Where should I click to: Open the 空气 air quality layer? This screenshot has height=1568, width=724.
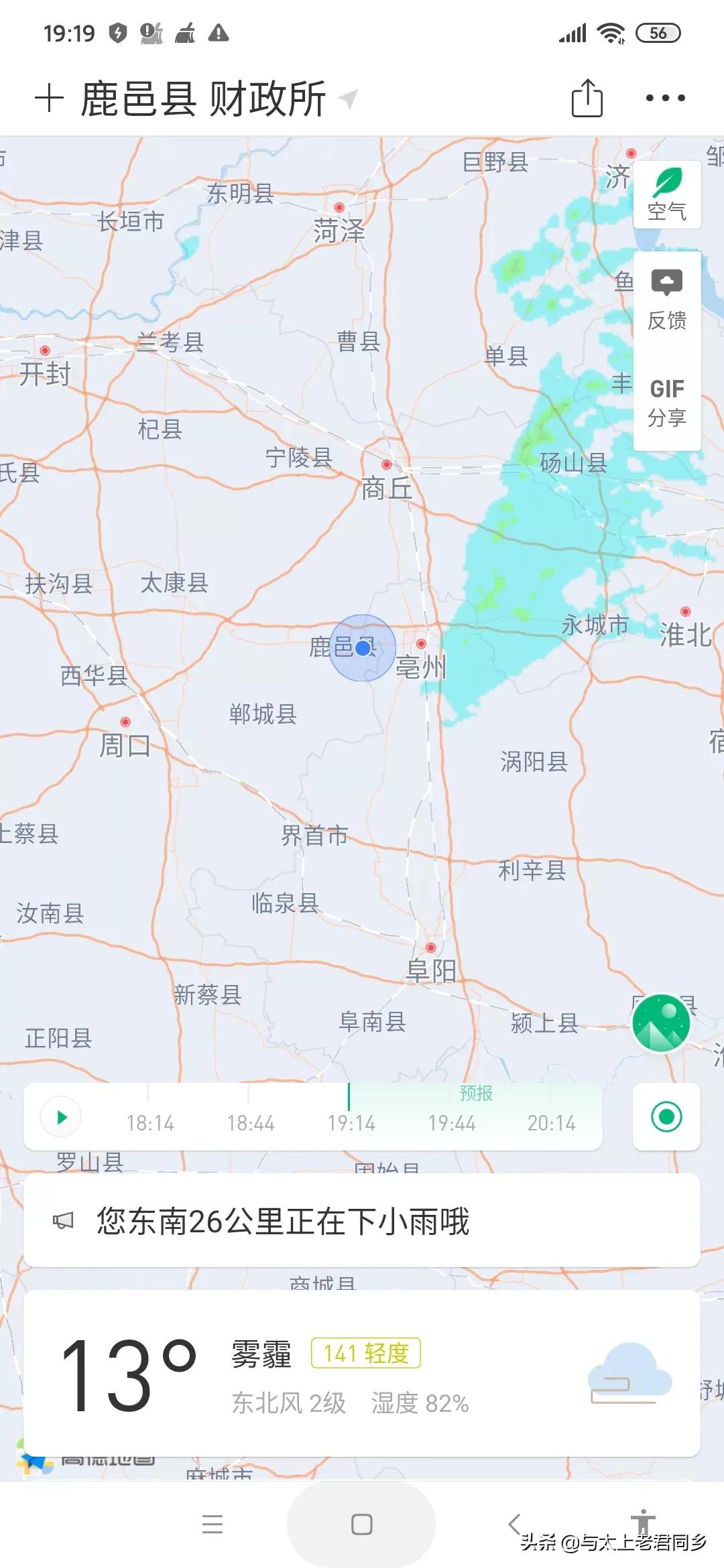tap(667, 195)
